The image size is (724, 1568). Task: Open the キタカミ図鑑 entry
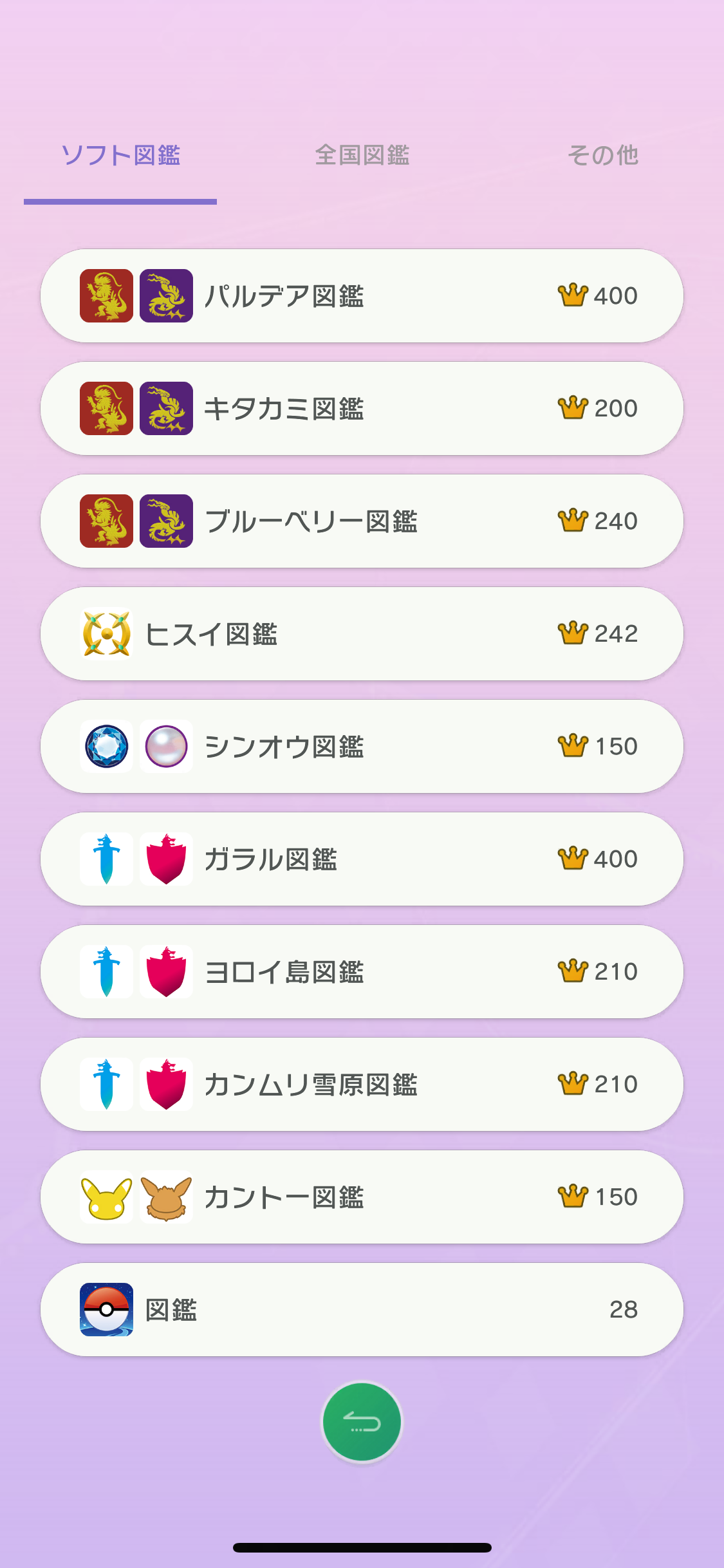click(x=362, y=408)
